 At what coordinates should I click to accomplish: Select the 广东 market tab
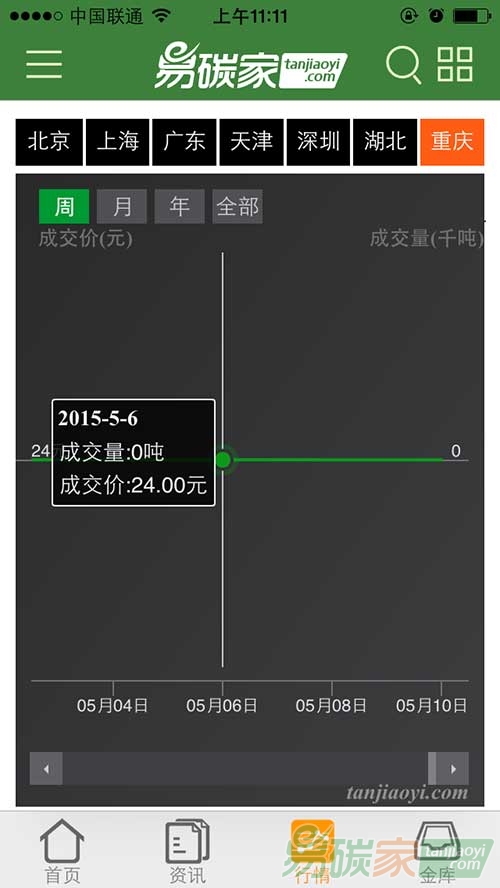coord(184,142)
